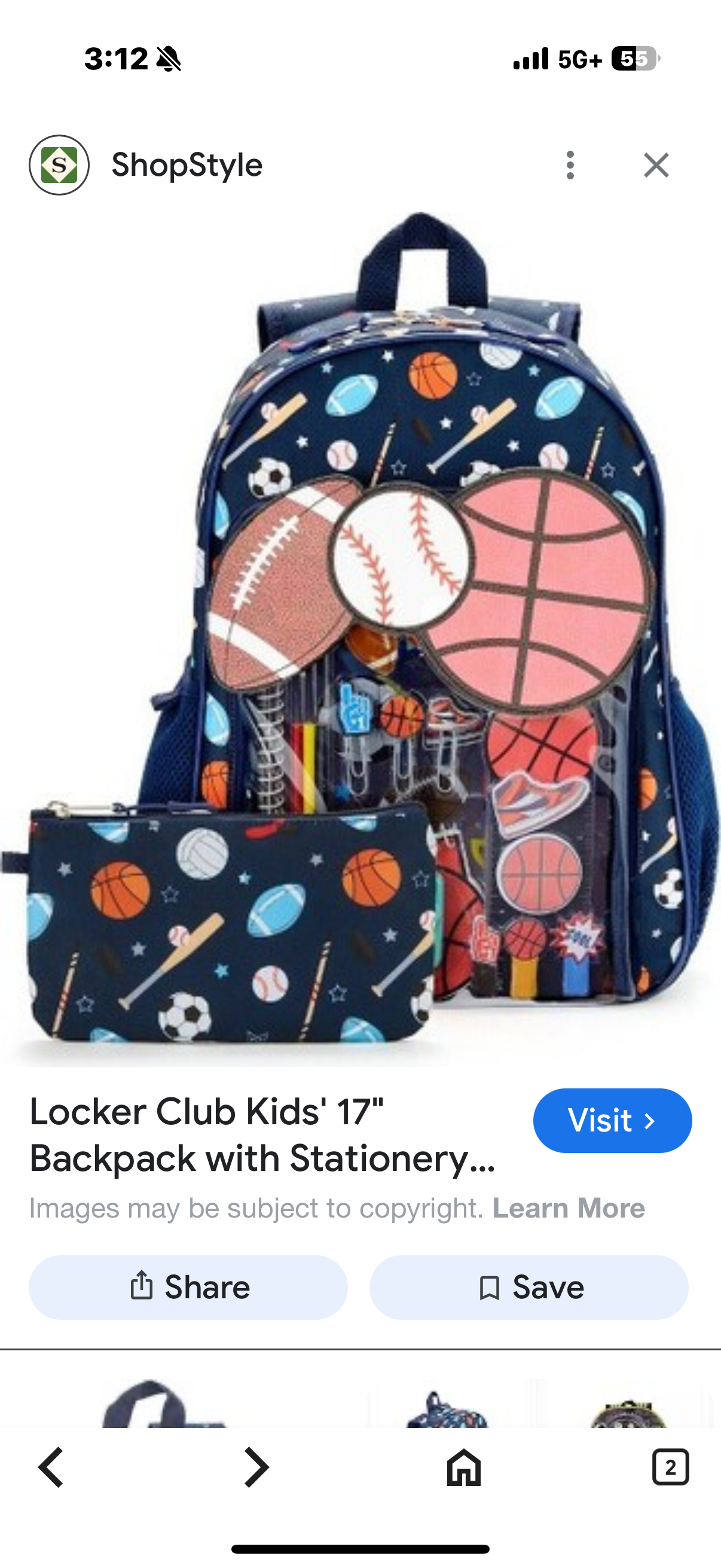Go forward to the next page

pos(256,1467)
